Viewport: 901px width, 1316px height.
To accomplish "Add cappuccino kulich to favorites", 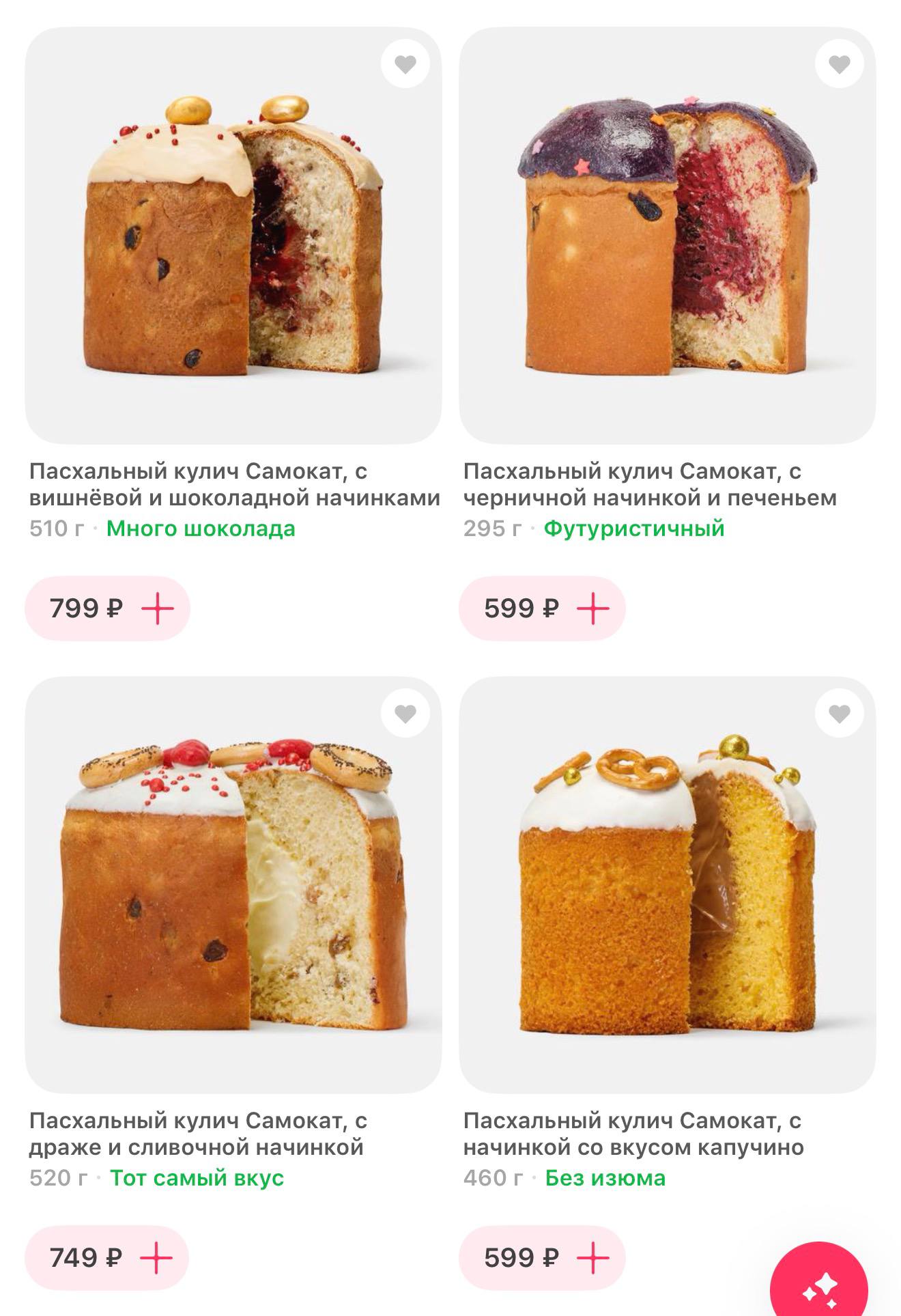I will click(x=839, y=714).
